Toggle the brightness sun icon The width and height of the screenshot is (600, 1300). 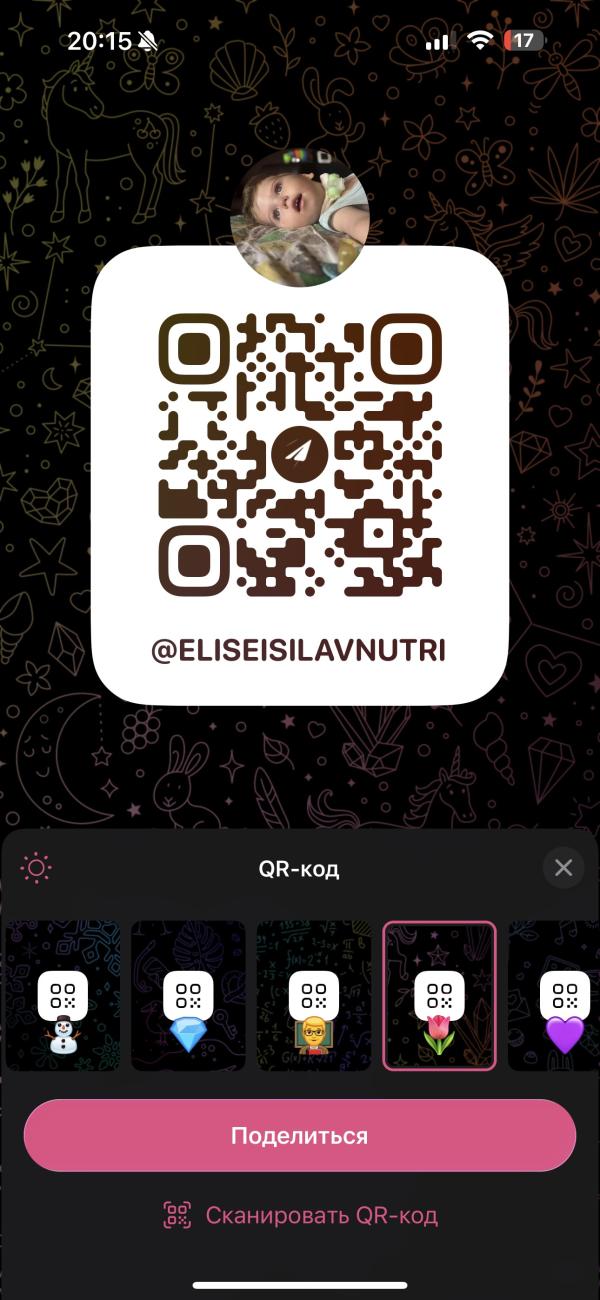(37, 868)
